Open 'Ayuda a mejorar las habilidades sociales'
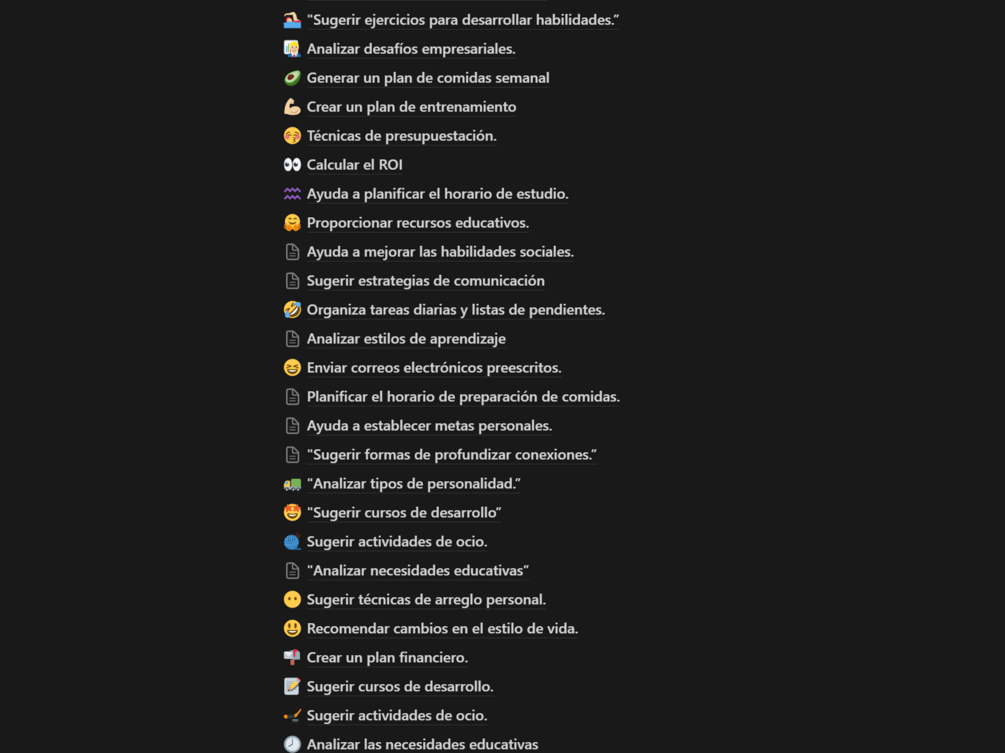 click(440, 252)
